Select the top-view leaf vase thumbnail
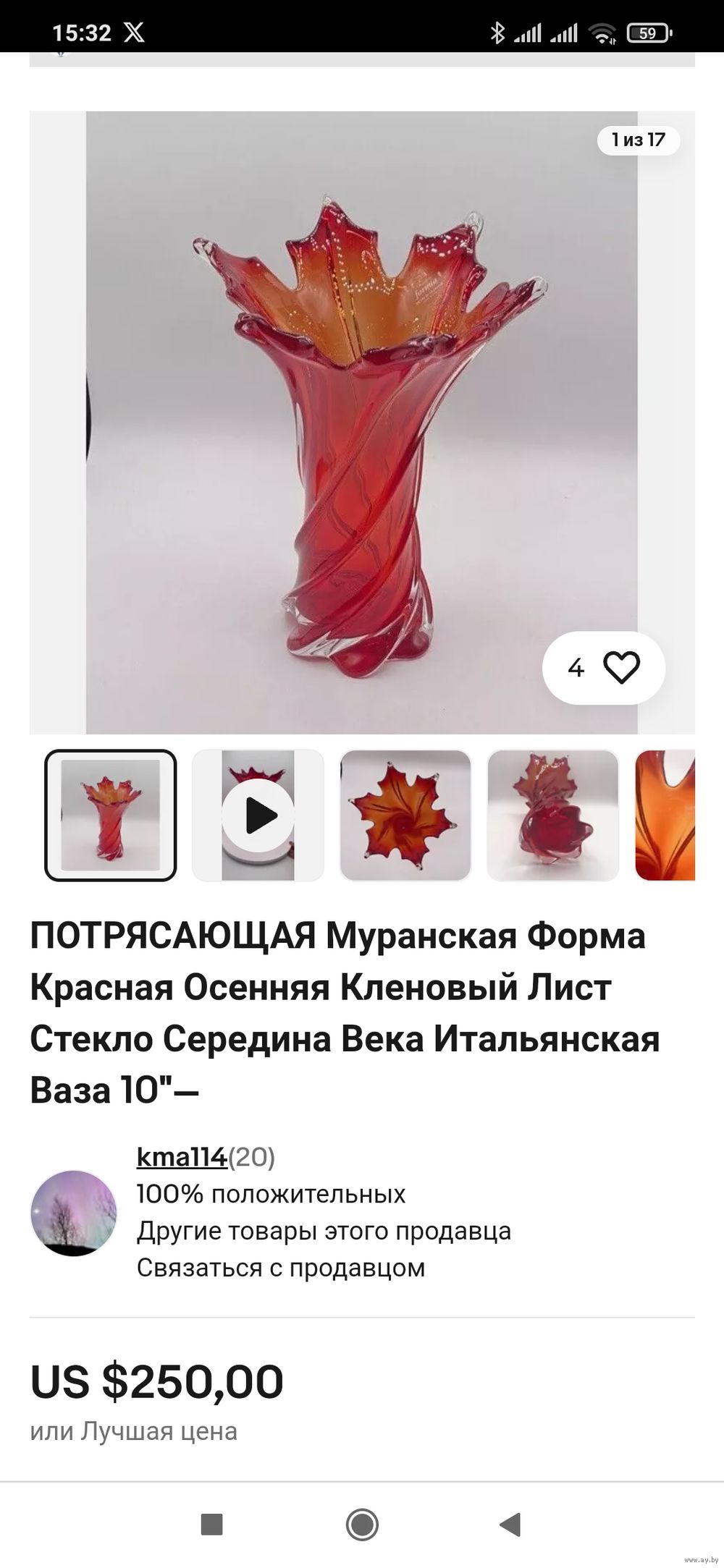 [405, 815]
